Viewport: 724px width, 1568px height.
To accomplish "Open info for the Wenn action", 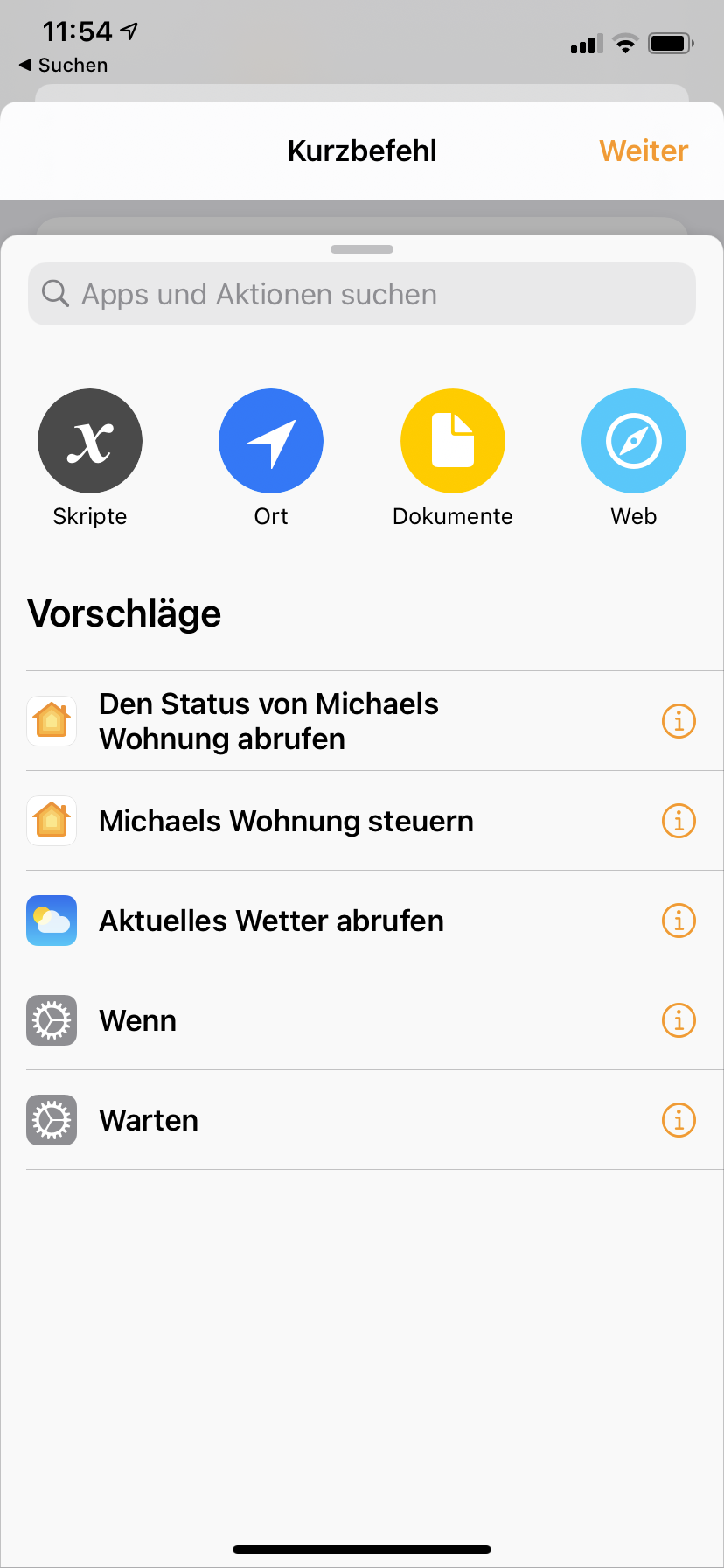I will click(679, 1020).
